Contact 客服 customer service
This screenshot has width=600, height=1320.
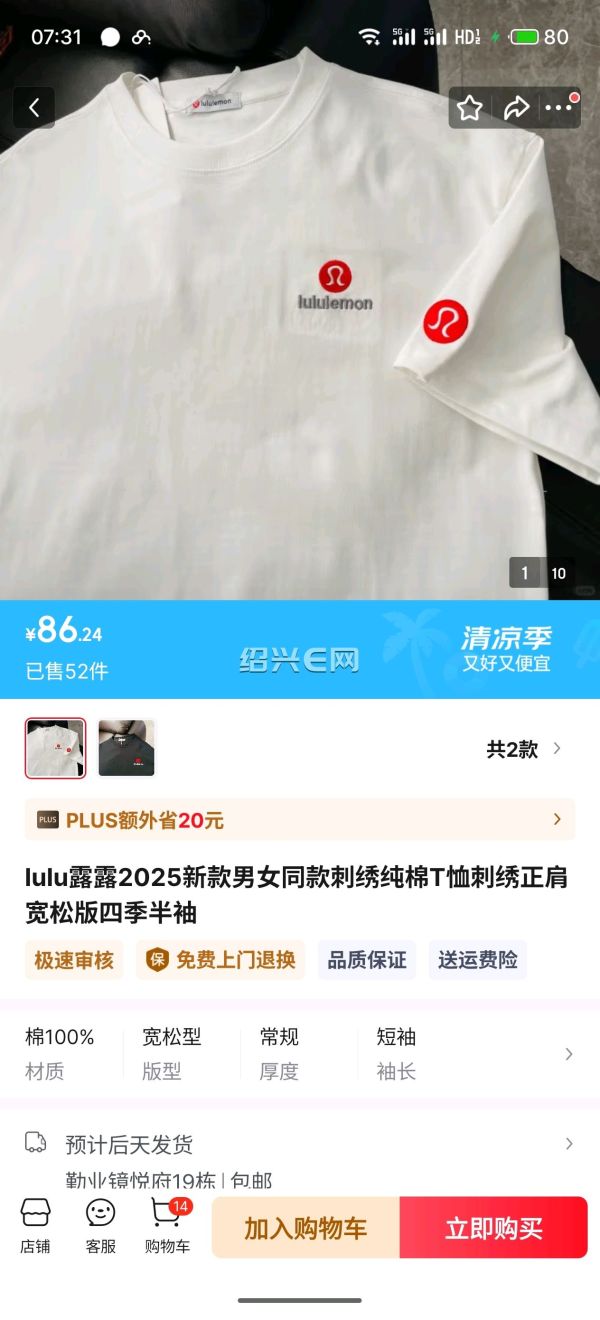100,1226
